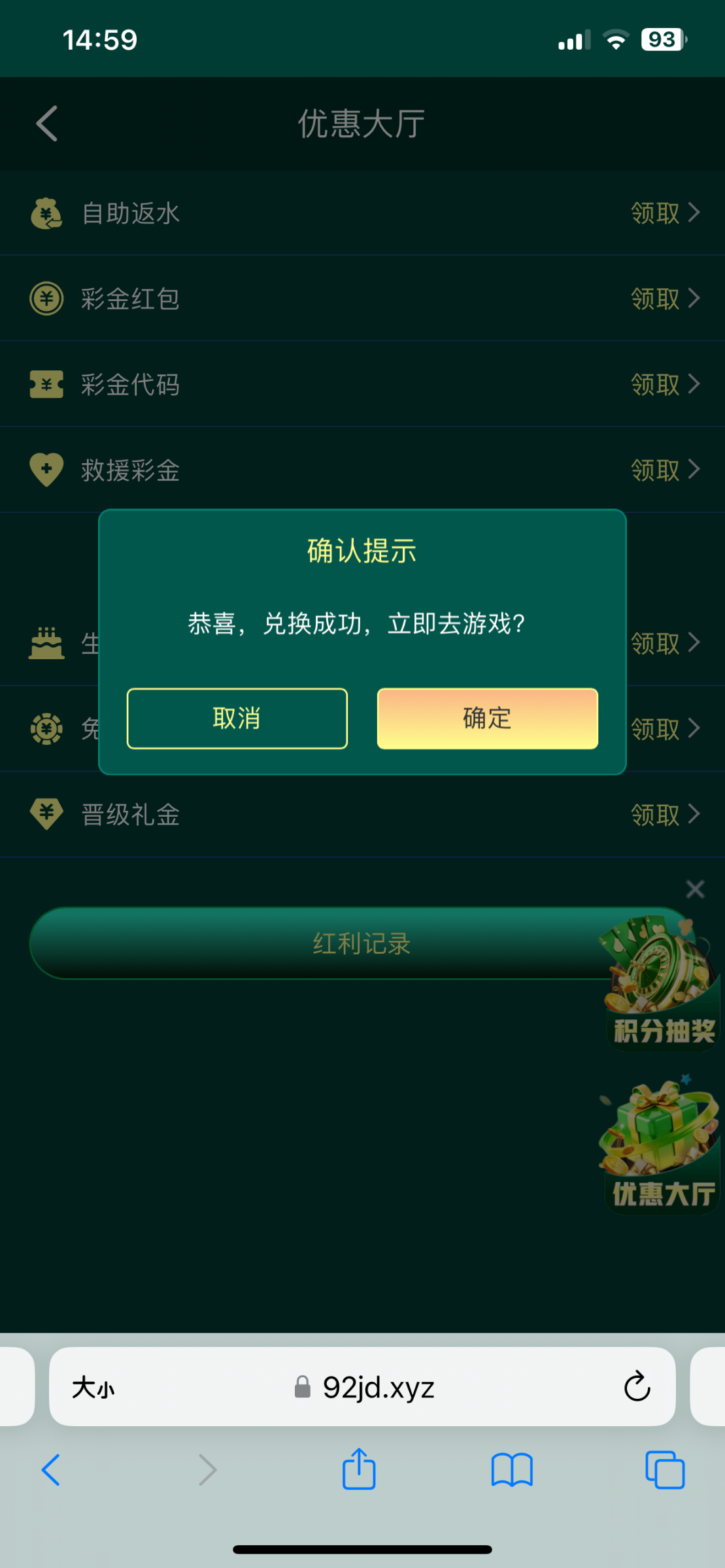The image size is (725, 1568).
Task: Open Safari's text size menu 大小
Action: (x=93, y=1386)
